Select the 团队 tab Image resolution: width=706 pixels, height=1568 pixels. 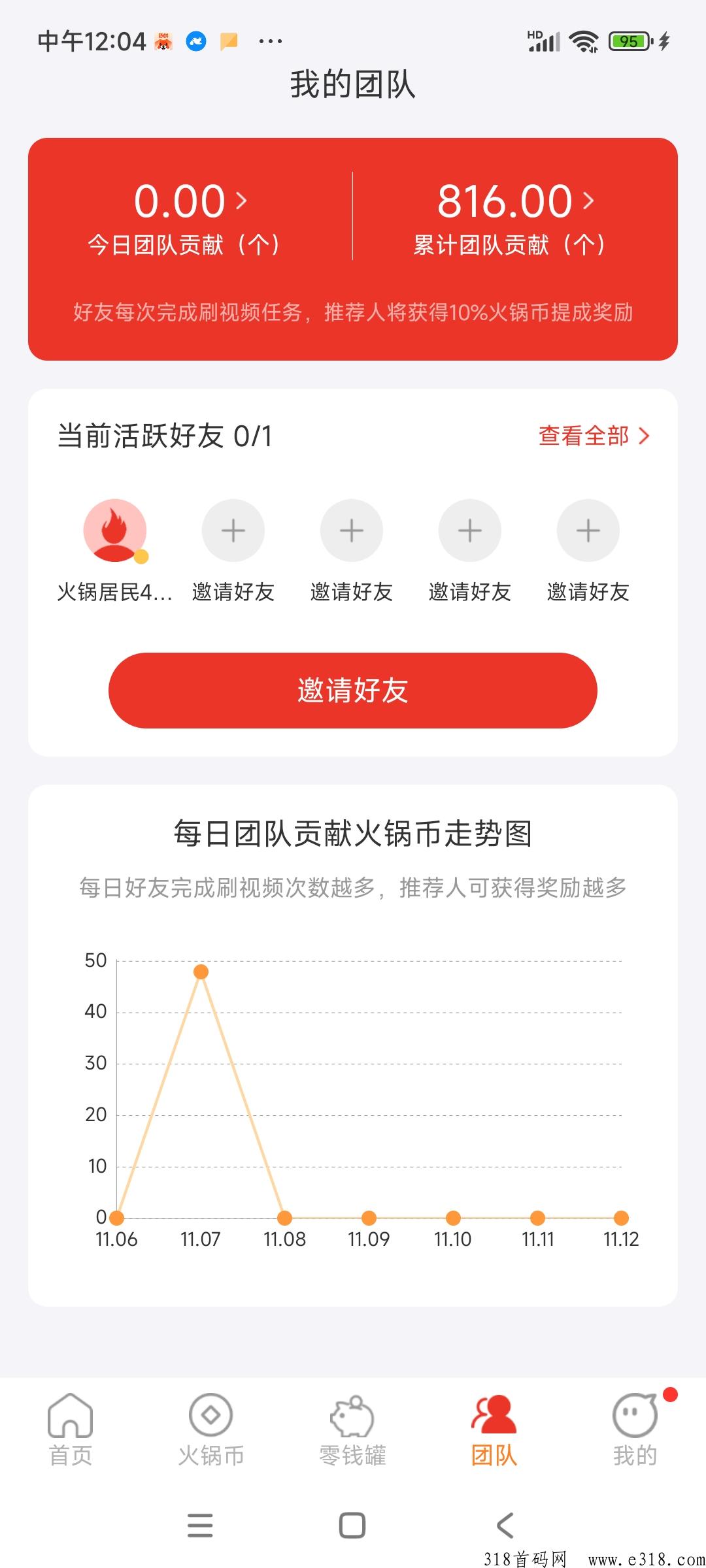tap(494, 1429)
